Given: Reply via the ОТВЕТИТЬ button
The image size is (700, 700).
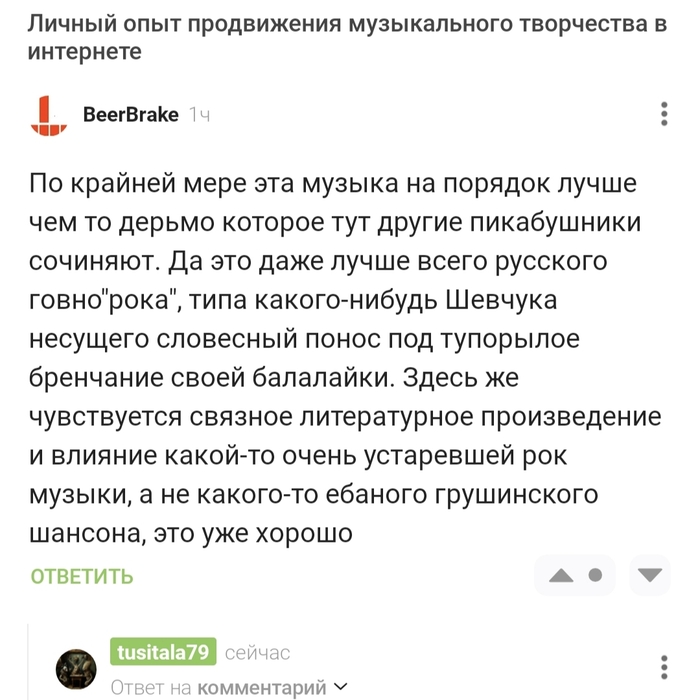Looking at the screenshot, I should pos(82,576).
